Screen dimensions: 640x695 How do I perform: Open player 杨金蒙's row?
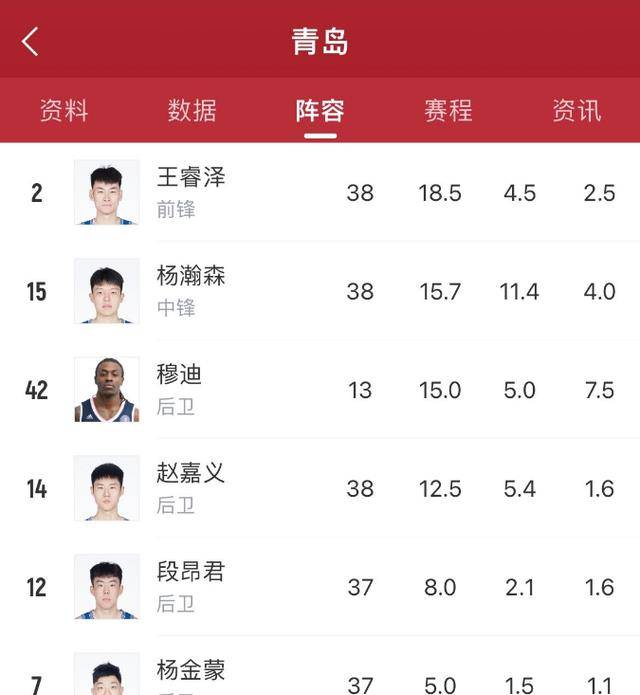[x=191, y=670]
